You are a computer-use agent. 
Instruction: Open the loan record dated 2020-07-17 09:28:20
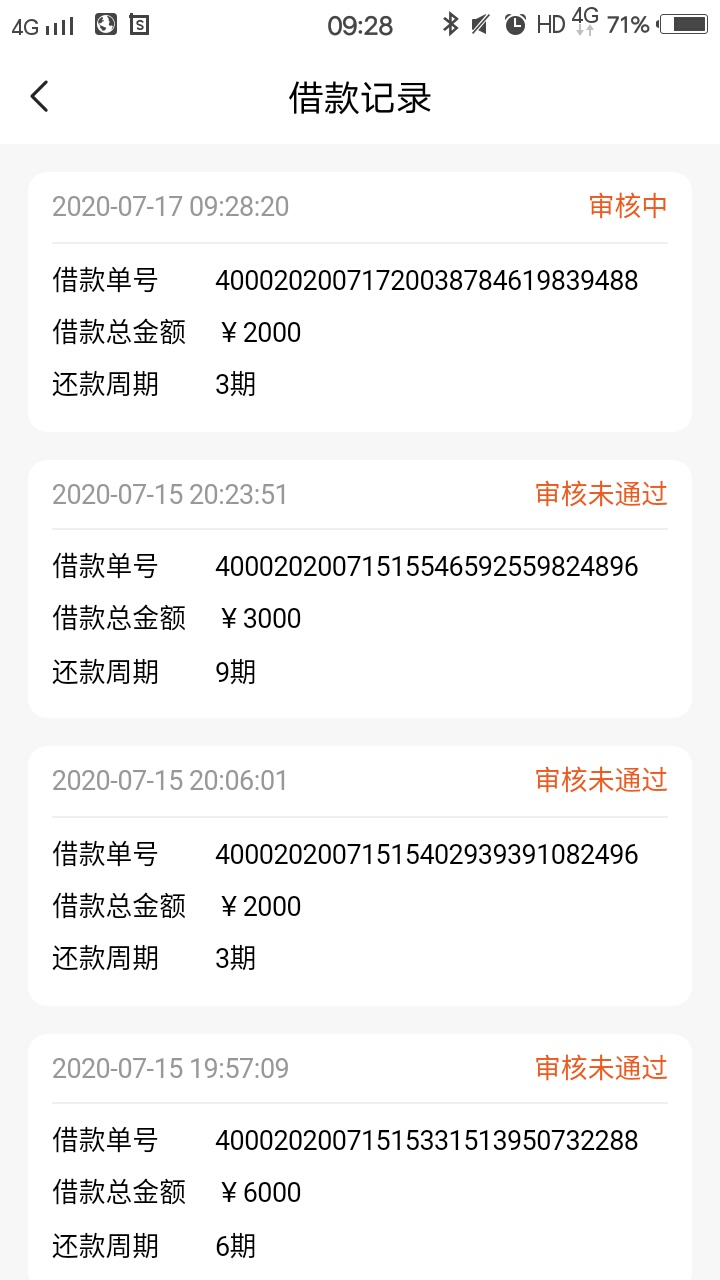point(360,302)
